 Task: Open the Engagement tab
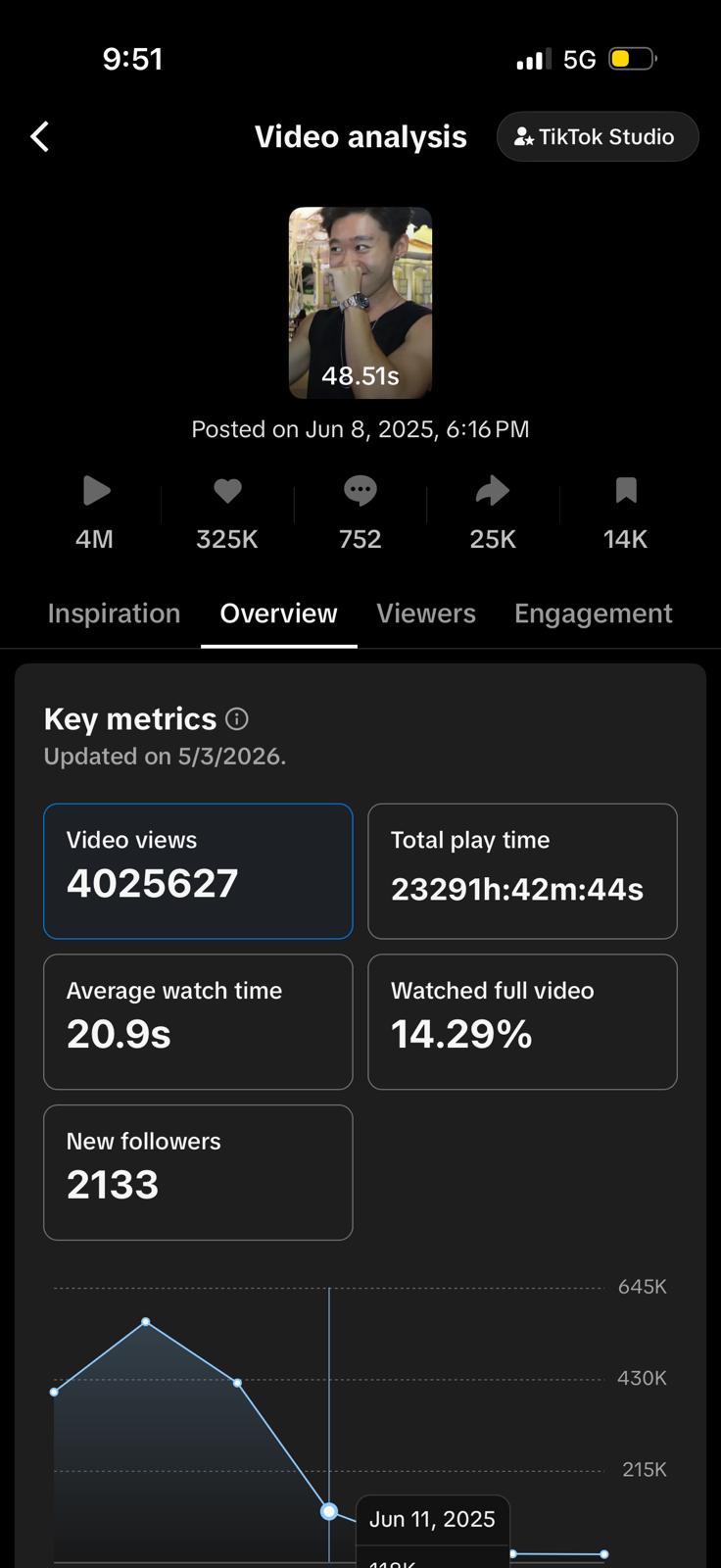594,613
